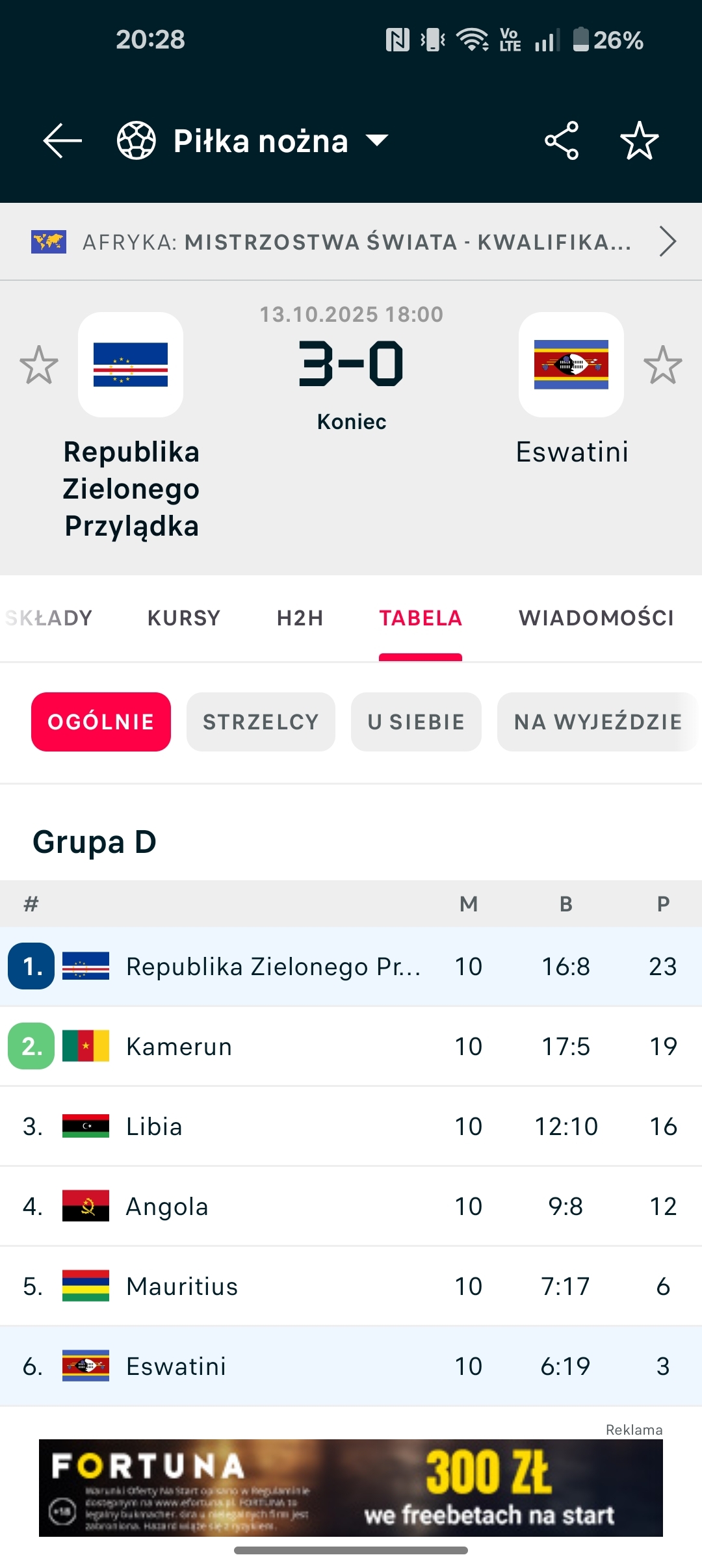Switch to the Składy tab
The image size is (702, 1568).
coord(49,618)
